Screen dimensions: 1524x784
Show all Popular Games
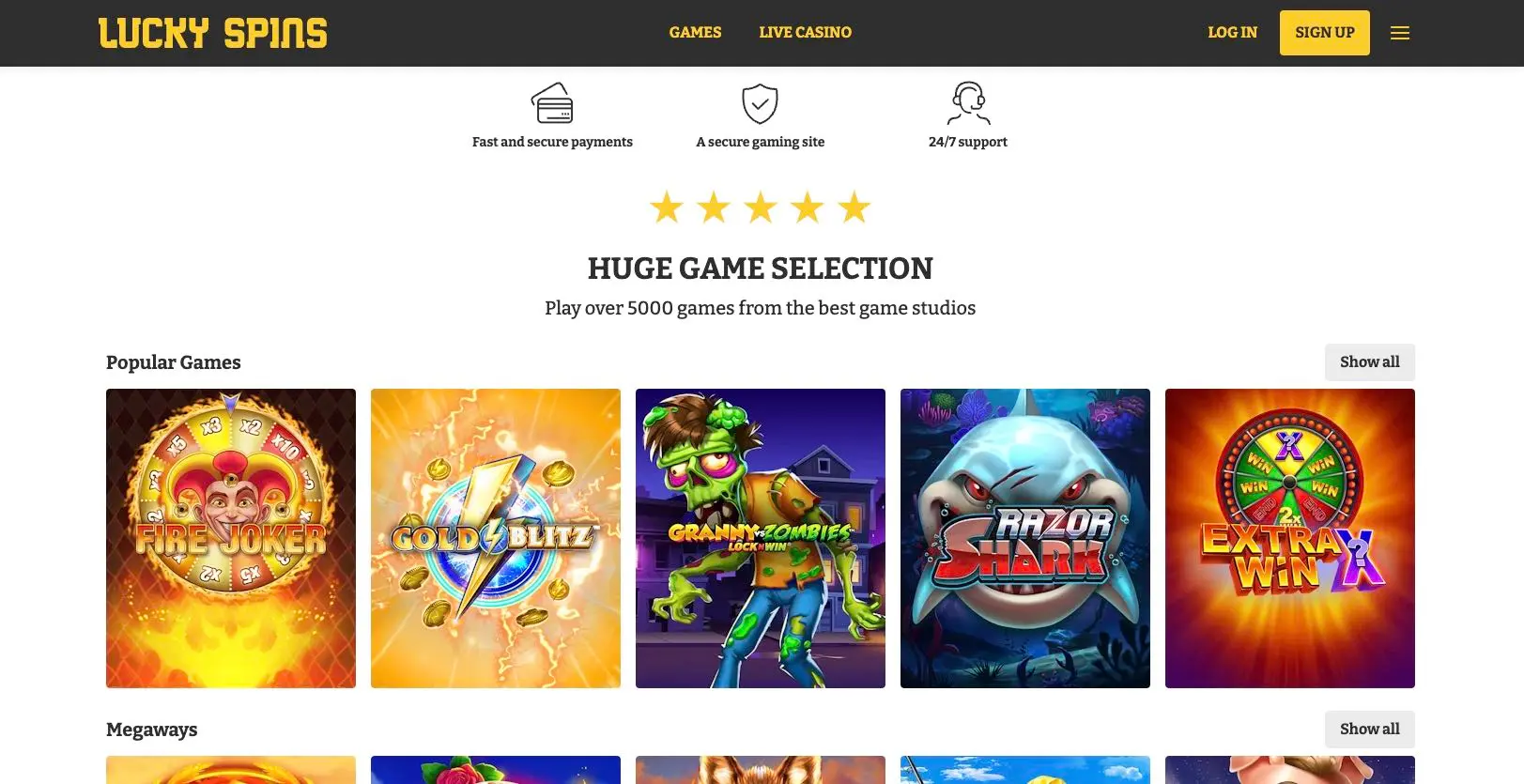pyautogui.click(x=1369, y=361)
